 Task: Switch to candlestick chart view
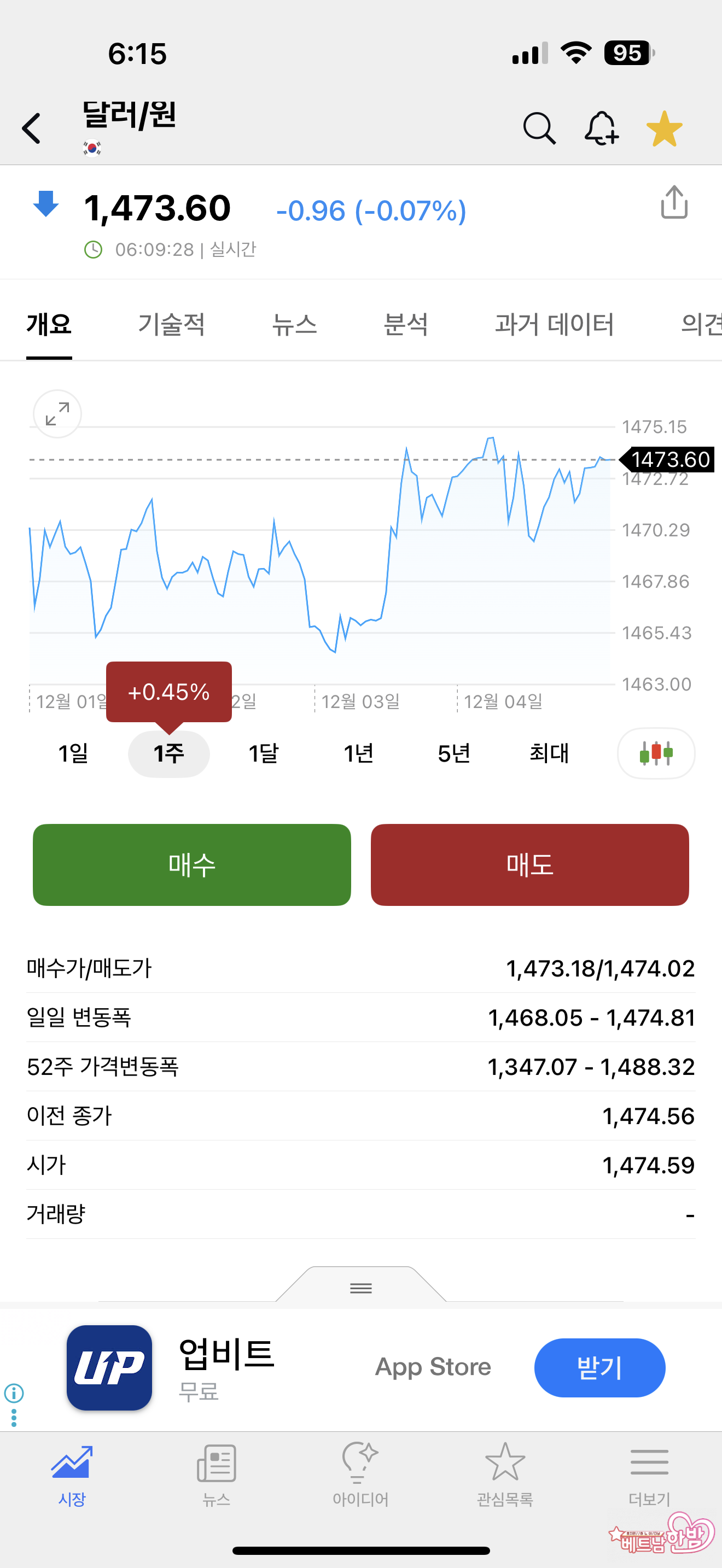tap(656, 753)
